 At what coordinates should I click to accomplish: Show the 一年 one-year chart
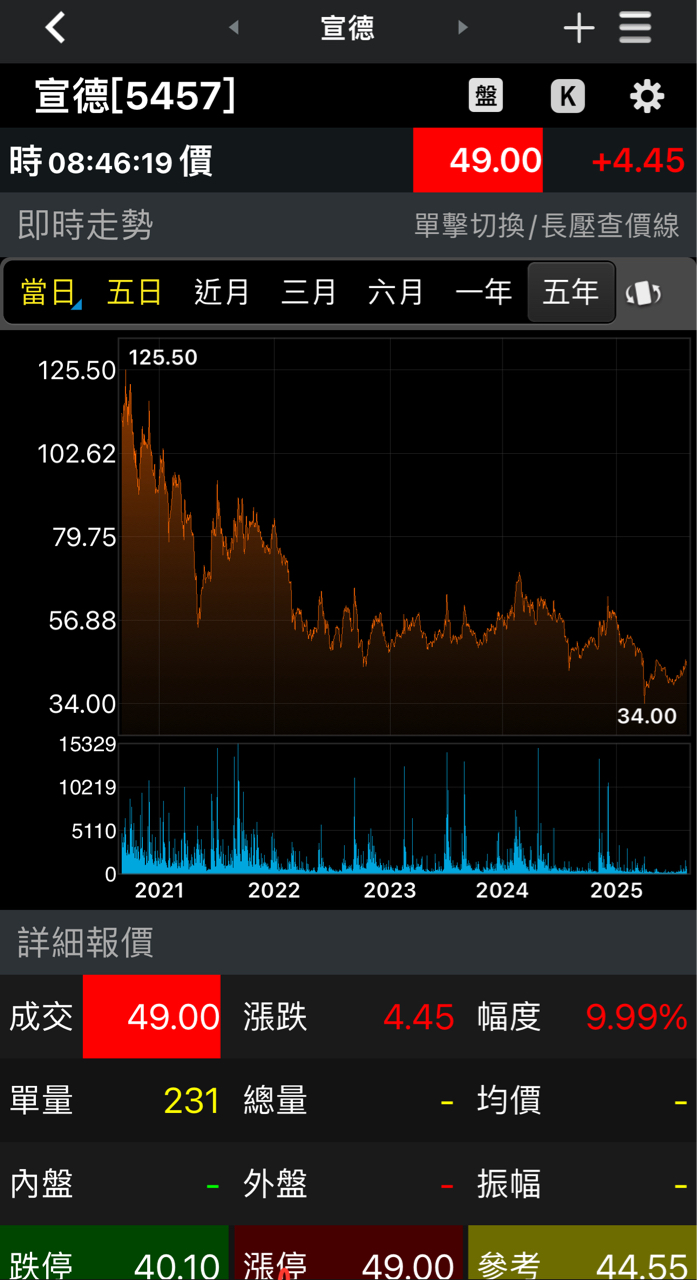(x=483, y=292)
